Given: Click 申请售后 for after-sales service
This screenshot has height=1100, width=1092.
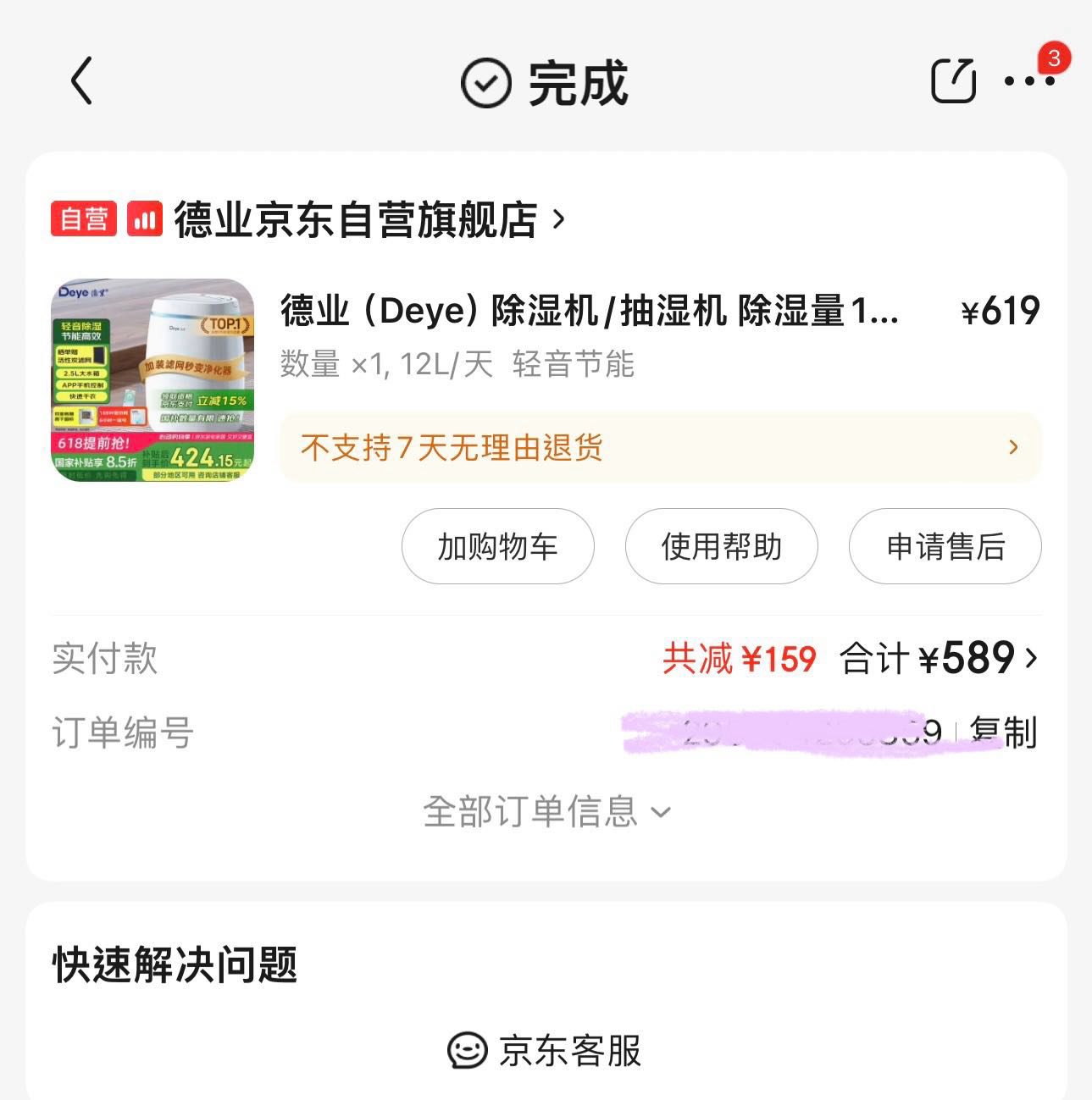Looking at the screenshot, I should pyautogui.click(x=945, y=547).
